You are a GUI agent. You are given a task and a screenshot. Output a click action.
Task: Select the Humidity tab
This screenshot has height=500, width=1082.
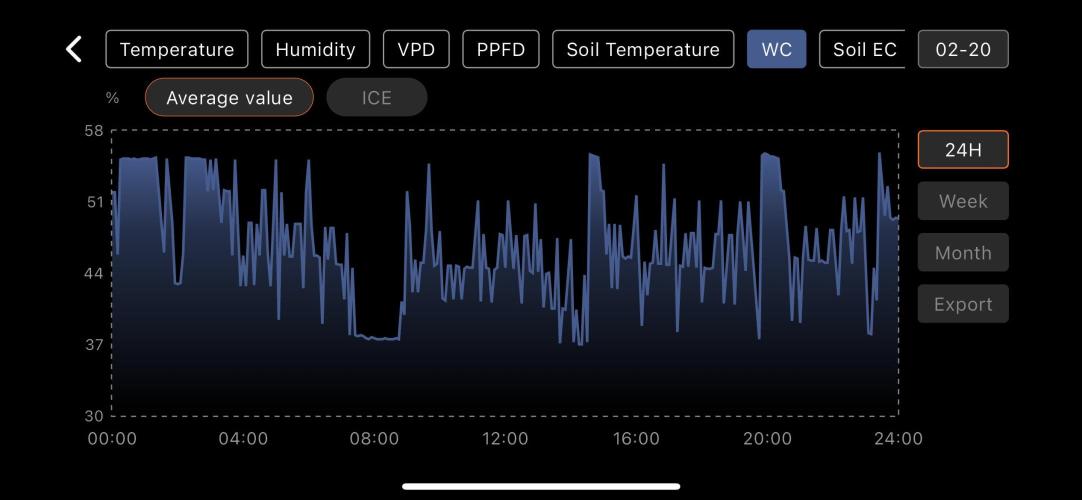tap(315, 49)
